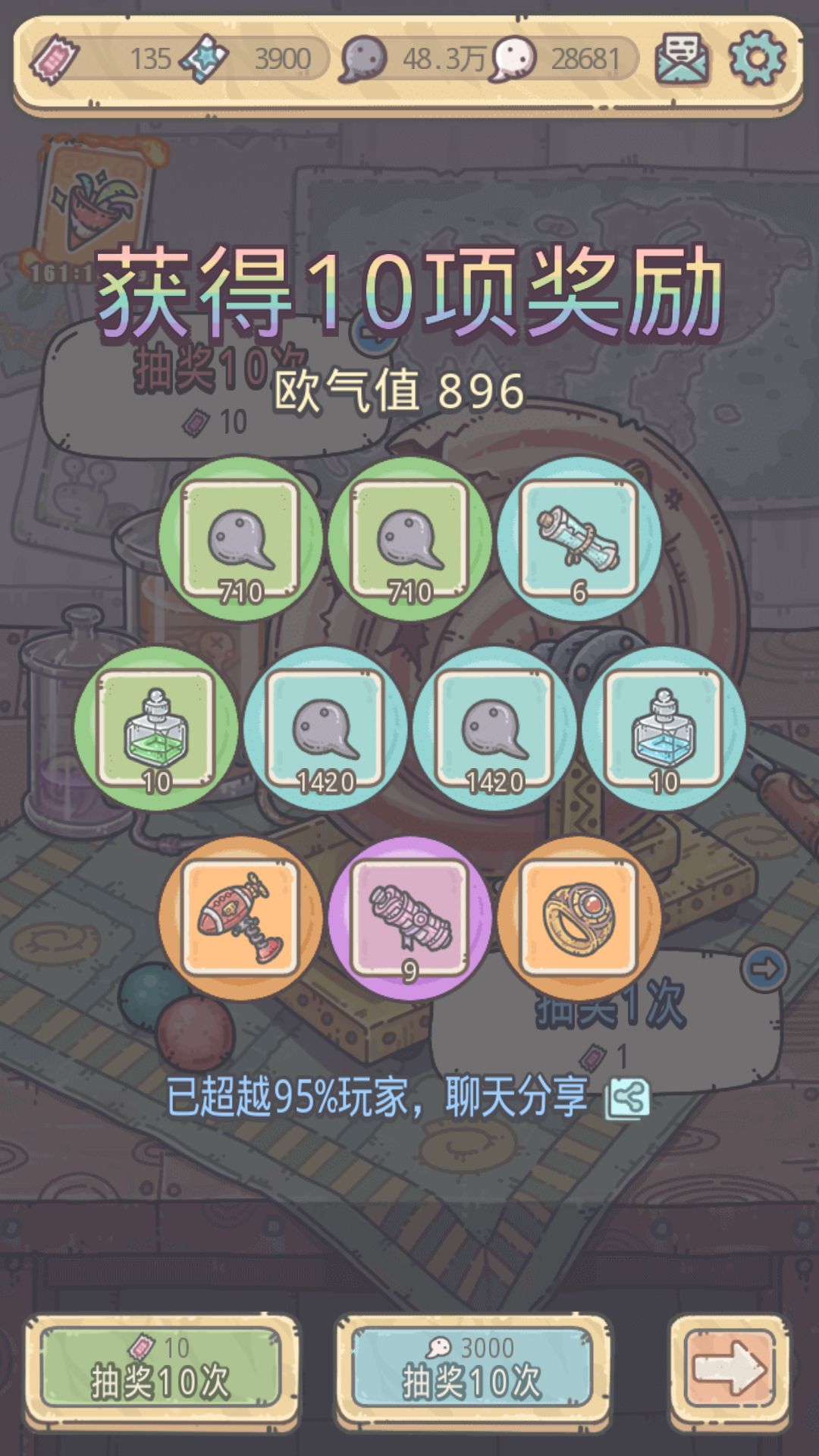The width and height of the screenshot is (819, 1456).
Task: Open the settings gear
Action: click(757, 58)
